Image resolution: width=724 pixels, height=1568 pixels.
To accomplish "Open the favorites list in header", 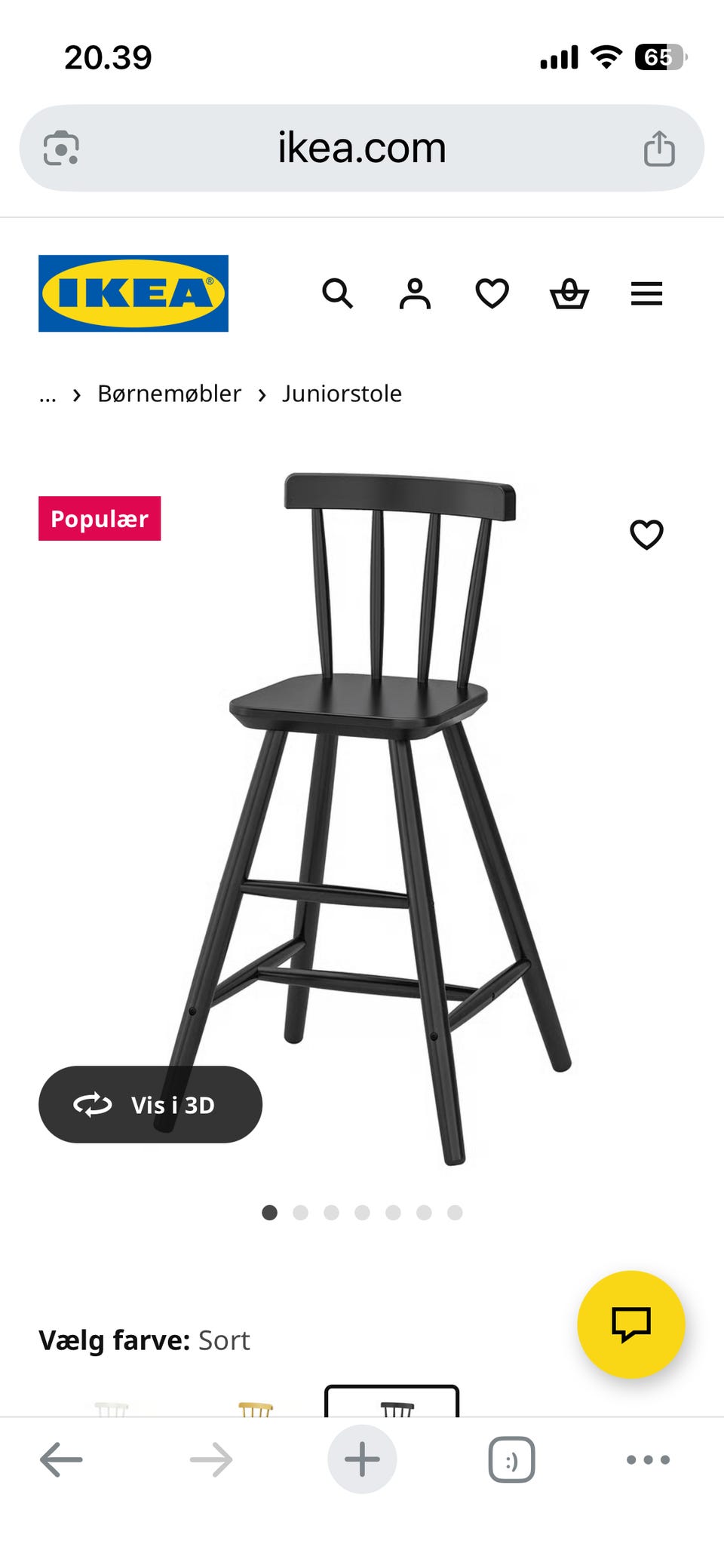I will 492,293.
